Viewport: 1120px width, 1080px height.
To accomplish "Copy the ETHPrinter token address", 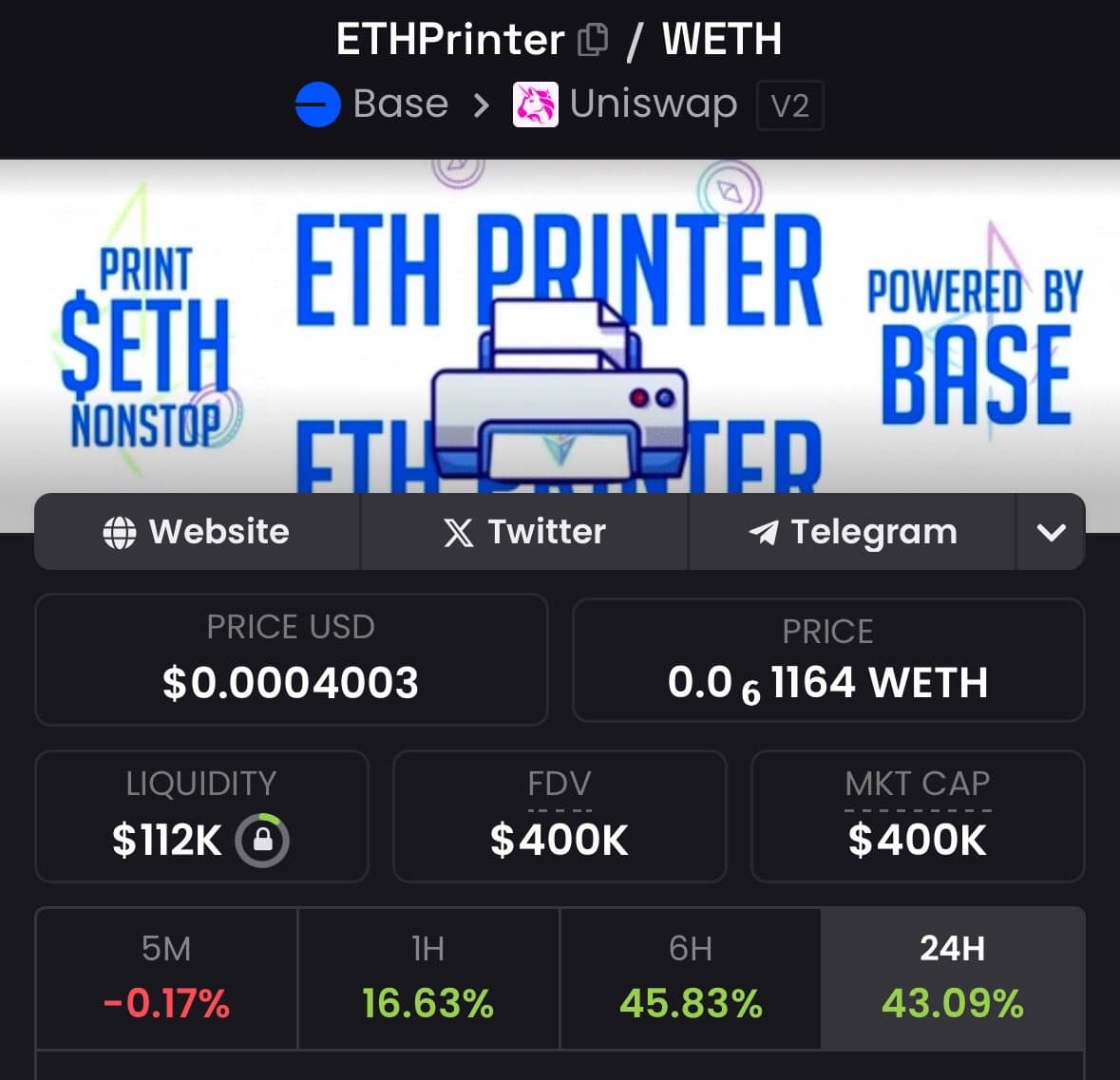I will coord(593,40).
